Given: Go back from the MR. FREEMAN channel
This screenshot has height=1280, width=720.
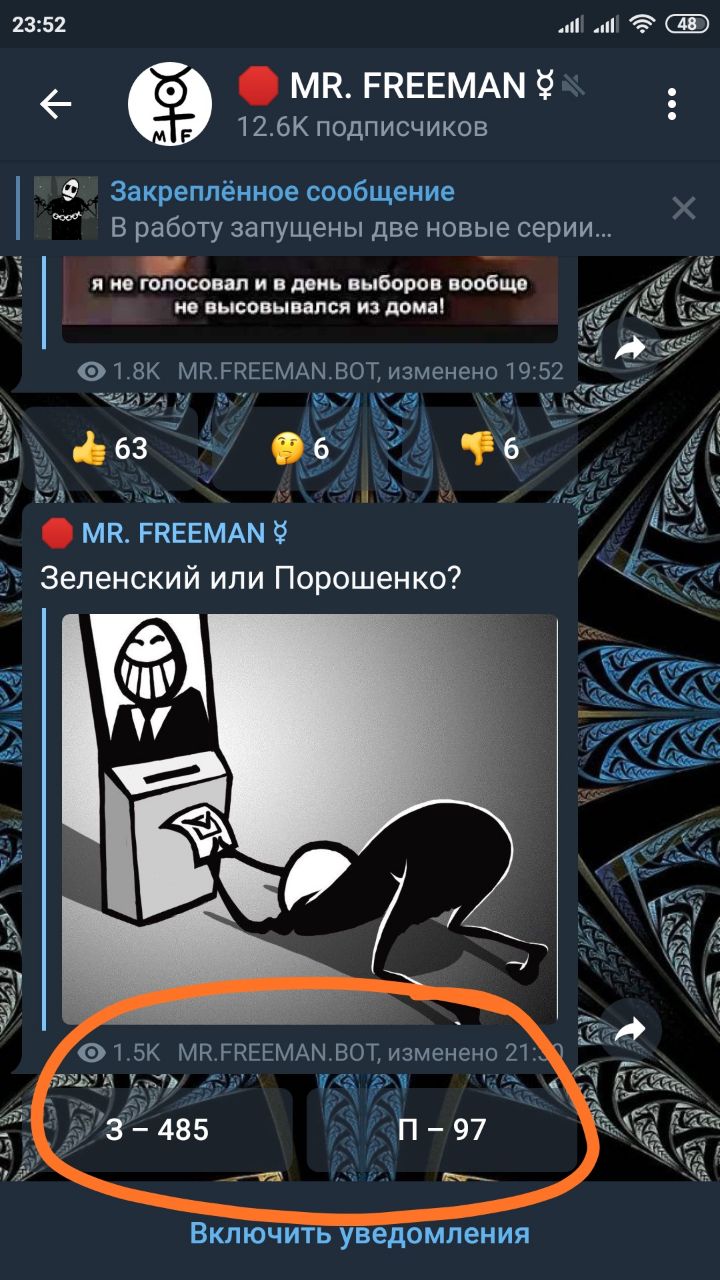Looking at the screenshot, I should (56, 104).
